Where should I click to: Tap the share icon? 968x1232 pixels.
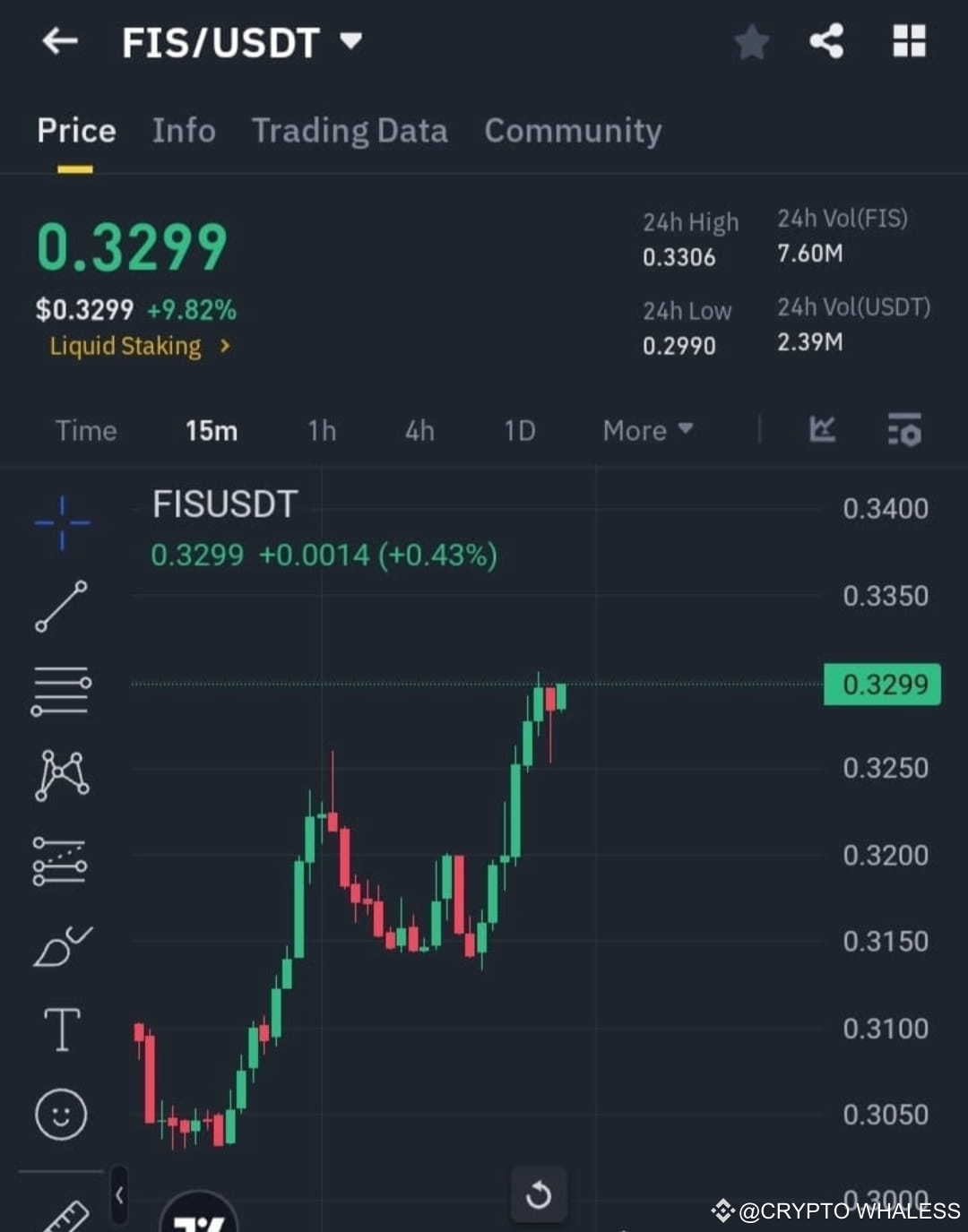click(826, 41)
